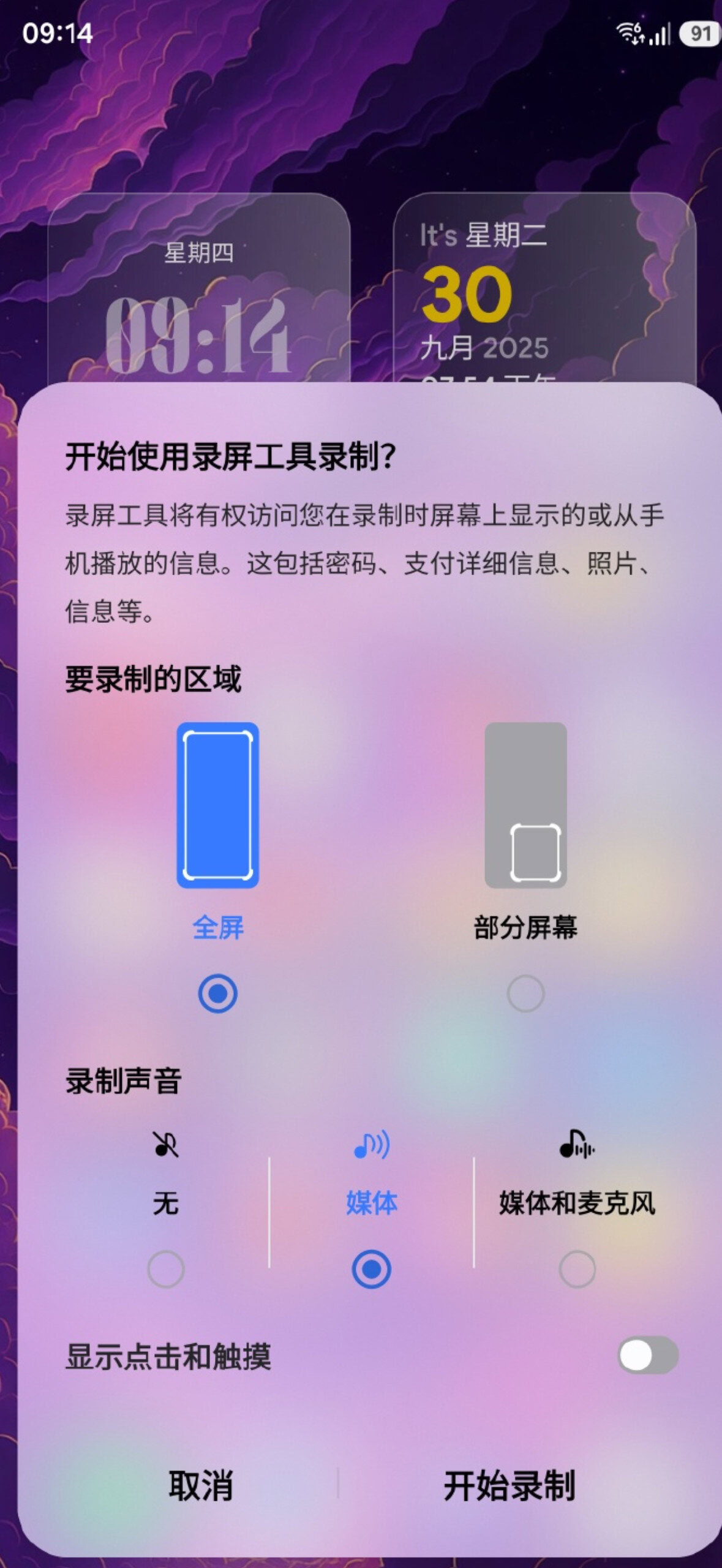Click the signal strength bars icon

pos(661,35)
